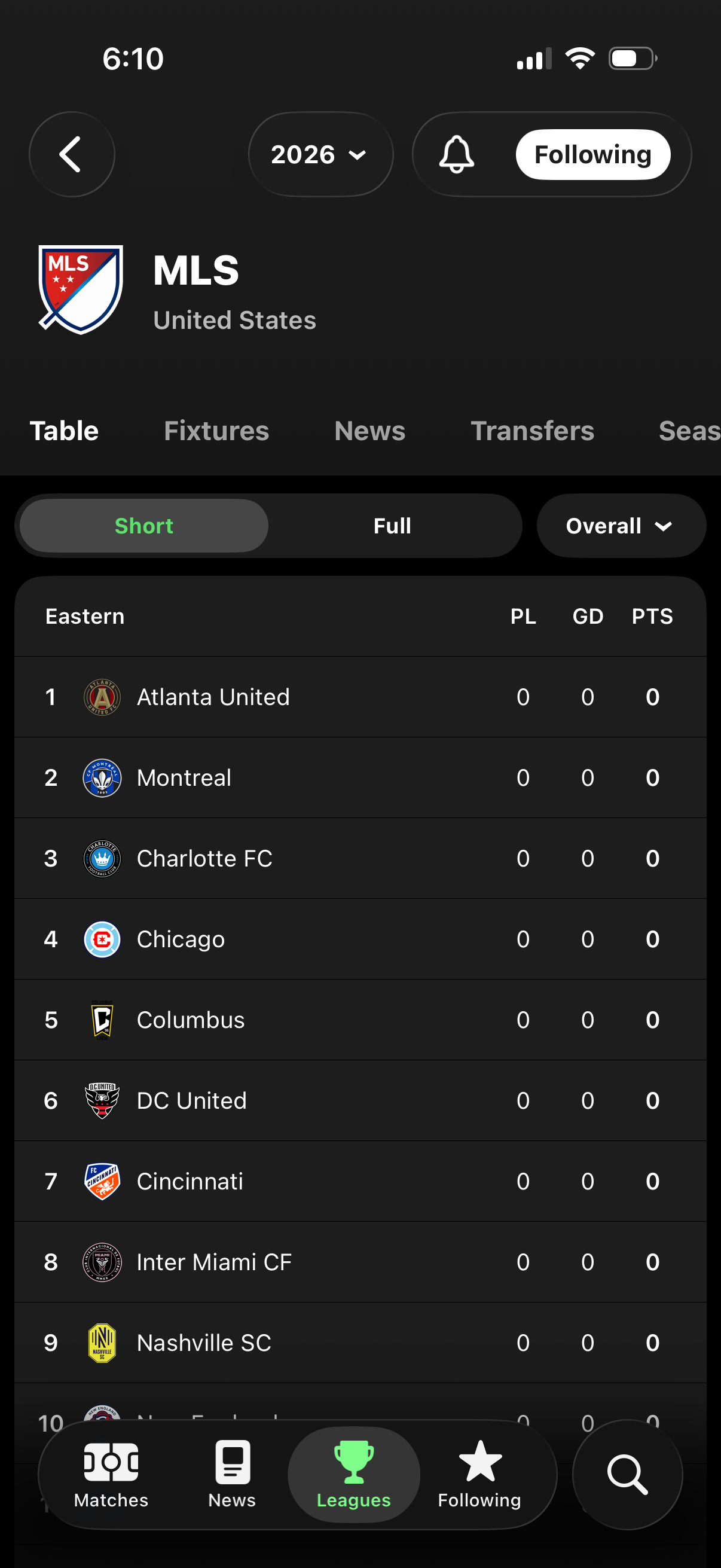Unfollow MLS using the Following pill
Viewport: 721px width, 1568px height.
point(592,154)
